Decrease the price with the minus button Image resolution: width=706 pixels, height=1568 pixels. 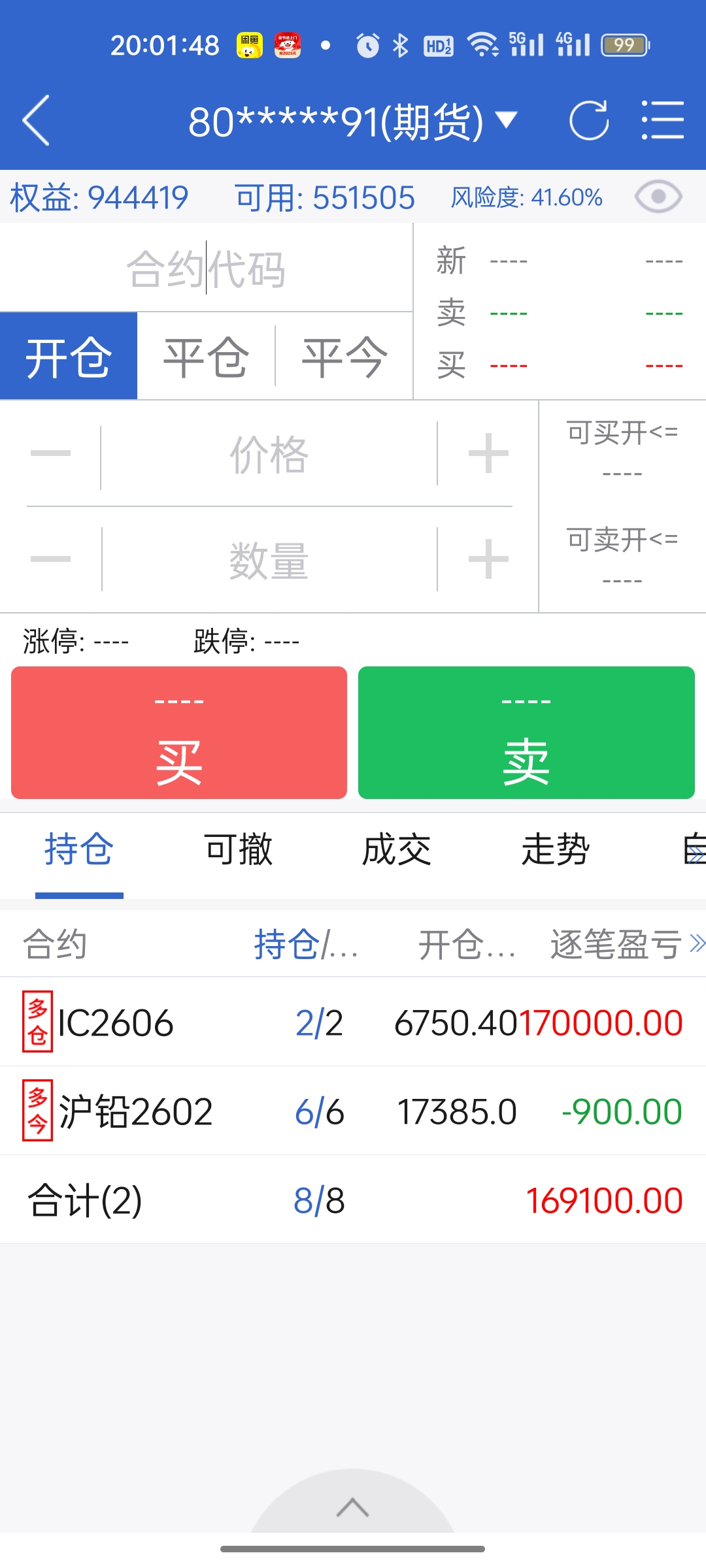point(51,453)
